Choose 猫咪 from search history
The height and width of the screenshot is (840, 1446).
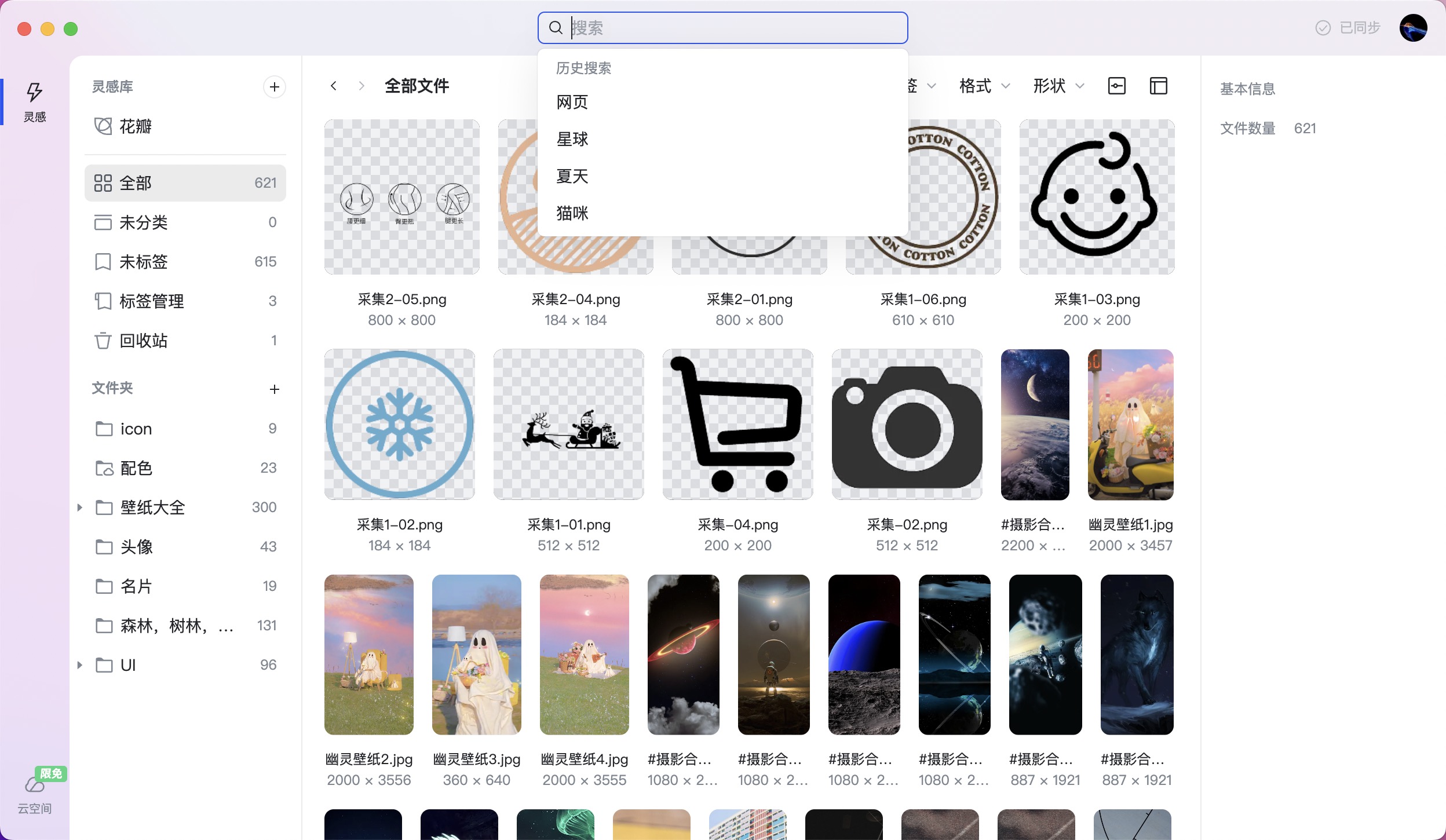point(572,213)
